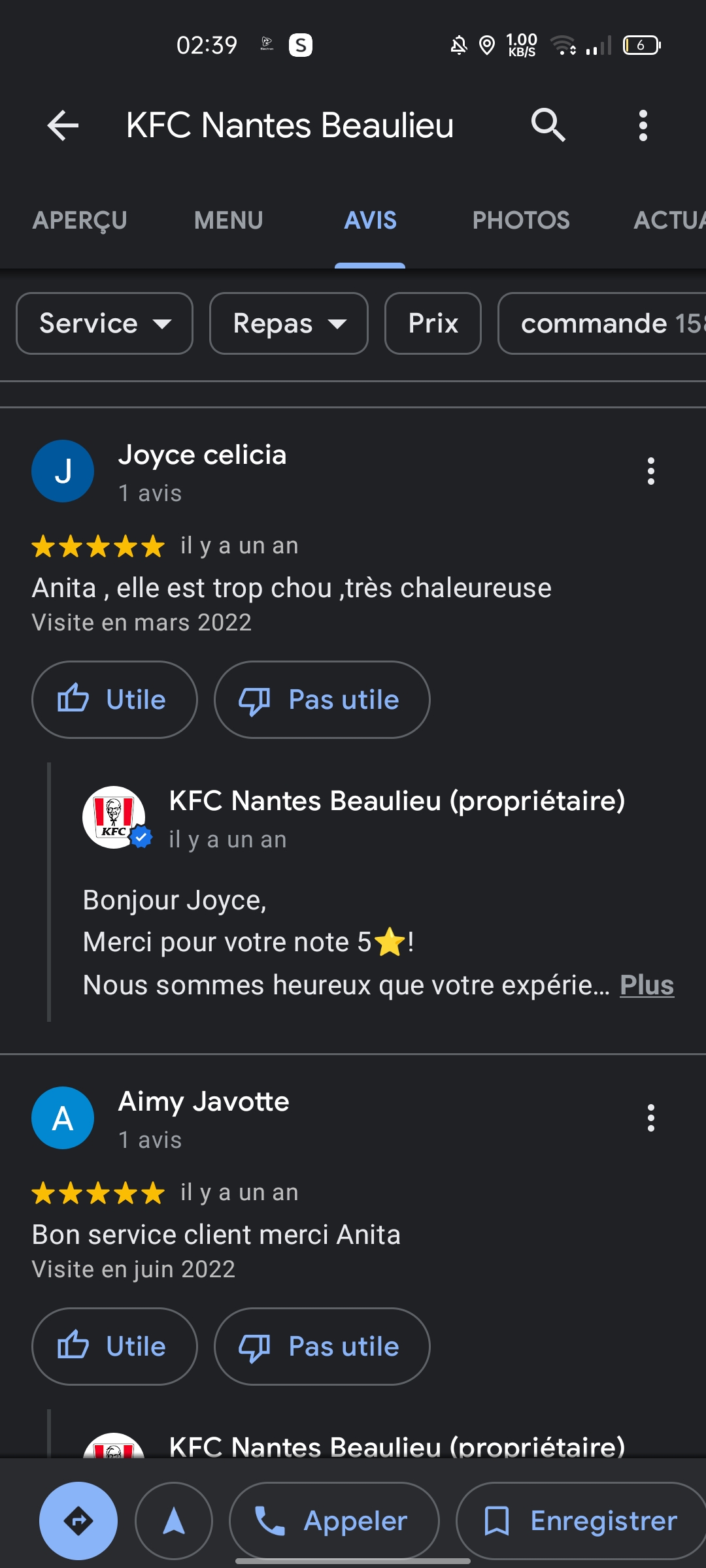
Task: Call the restaurant with Appeler
Action: pyautogui.click(x=334, y=1521)
